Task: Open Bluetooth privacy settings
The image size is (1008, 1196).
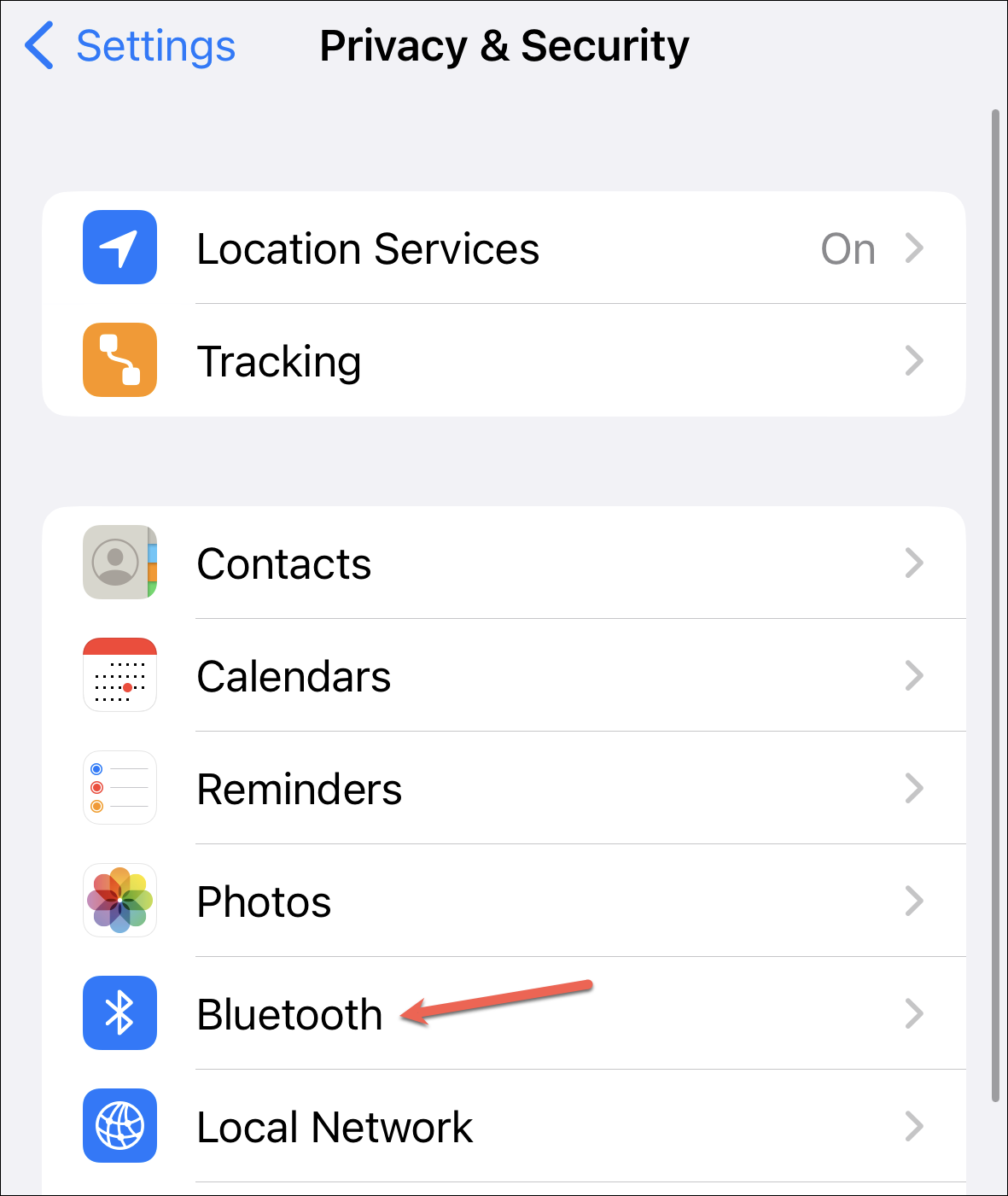Action: (504, 1014)
